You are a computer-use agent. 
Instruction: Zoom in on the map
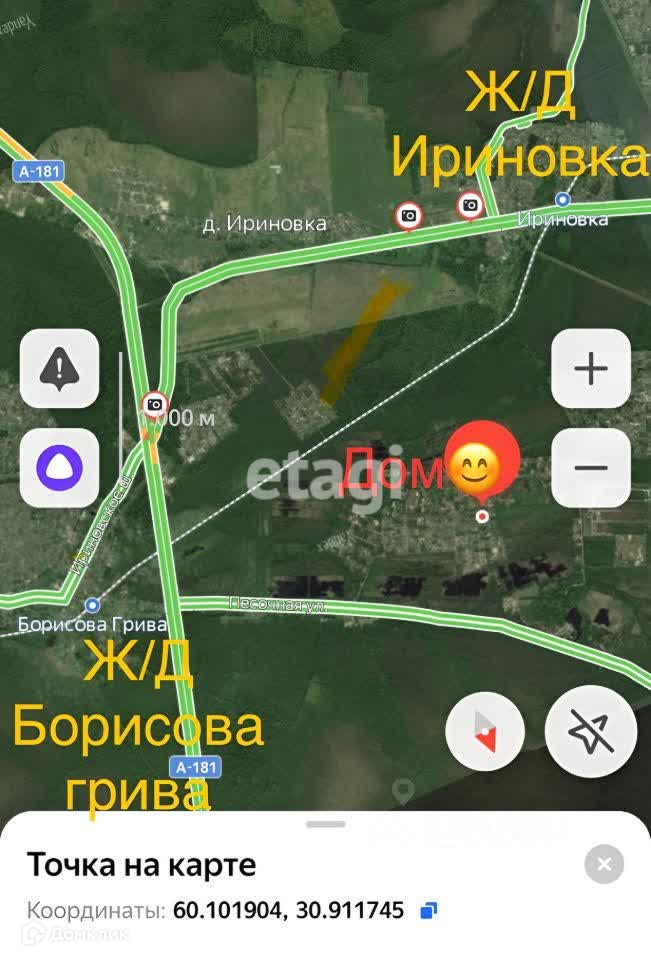pyautogui.click(x=591, y=369)
